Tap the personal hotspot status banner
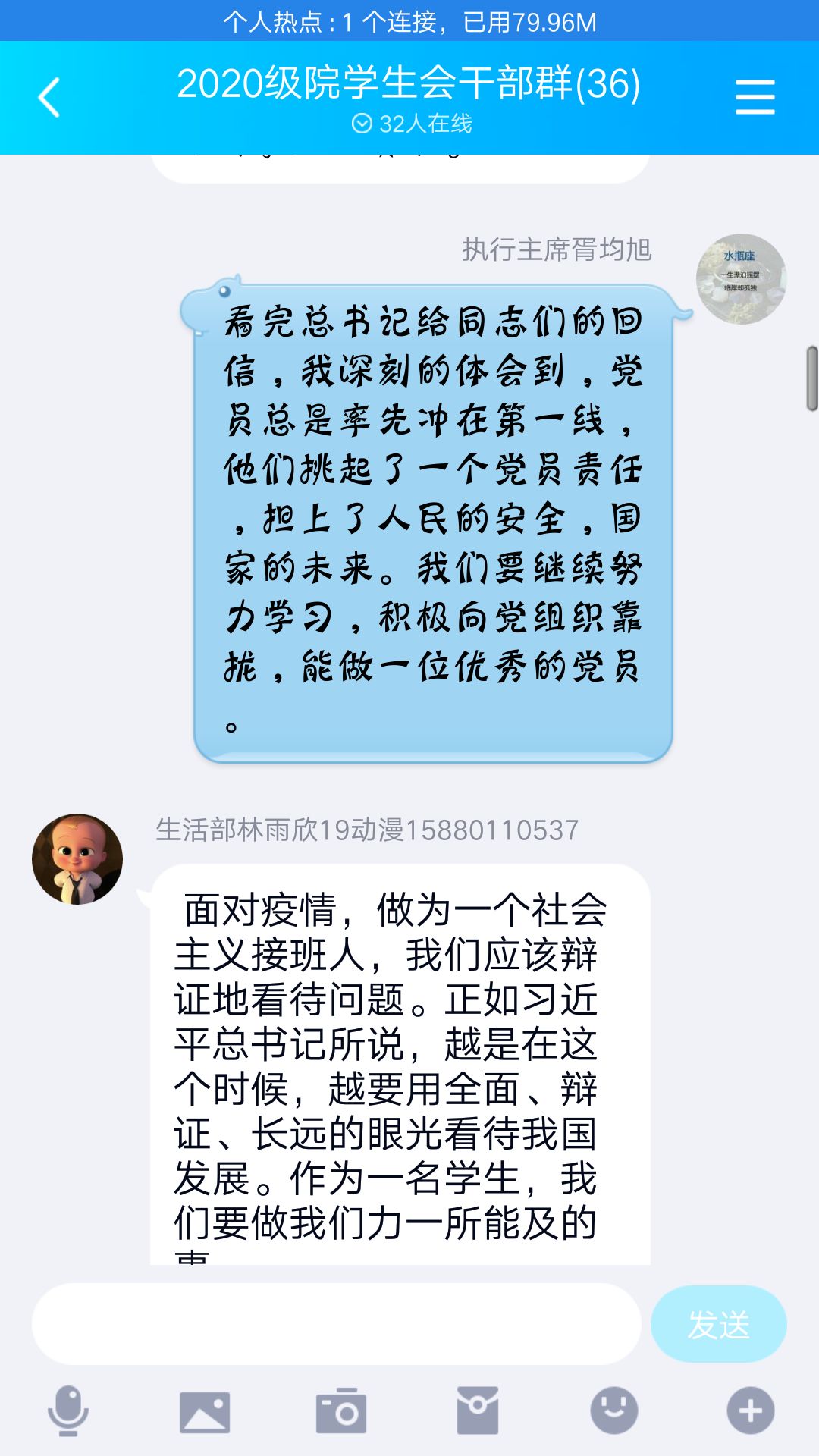 tap(409, 21)
